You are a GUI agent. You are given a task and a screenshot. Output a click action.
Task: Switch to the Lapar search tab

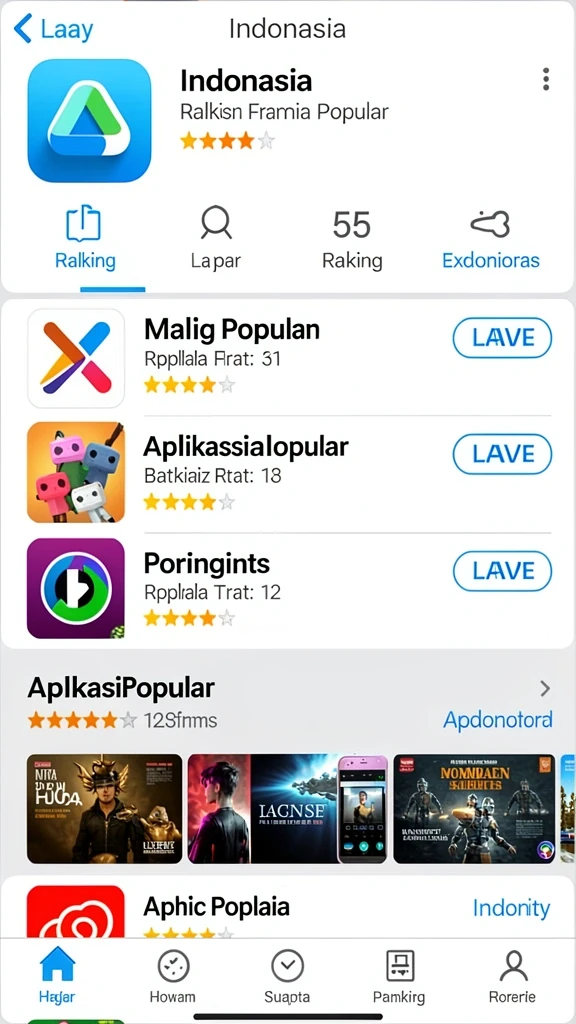(x=216, y=239)
